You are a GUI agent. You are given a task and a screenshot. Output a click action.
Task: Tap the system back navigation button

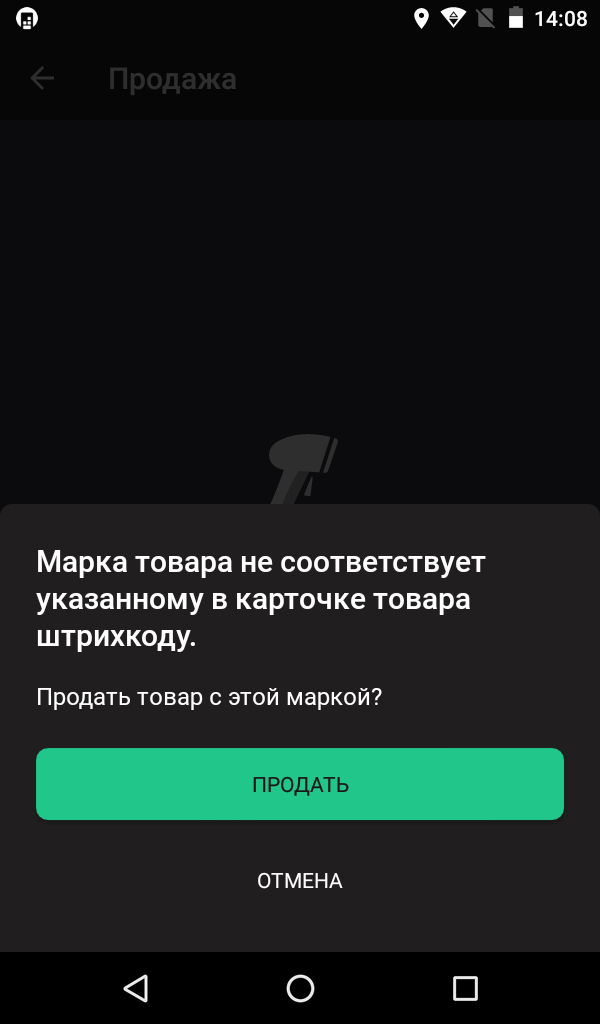pyautogui.click(x=136, y=988)
